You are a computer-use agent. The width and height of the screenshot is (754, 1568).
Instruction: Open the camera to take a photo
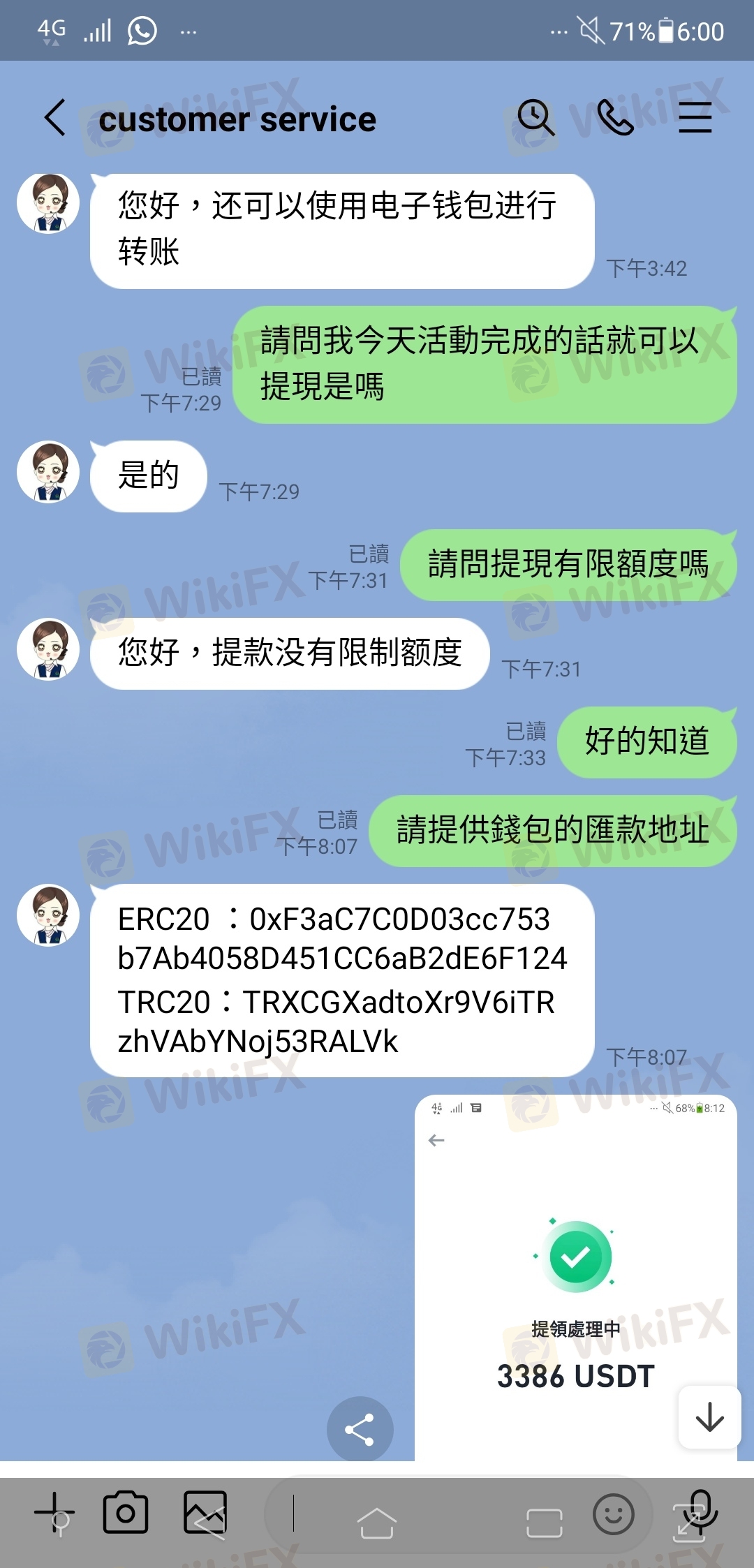[126, 1513]
